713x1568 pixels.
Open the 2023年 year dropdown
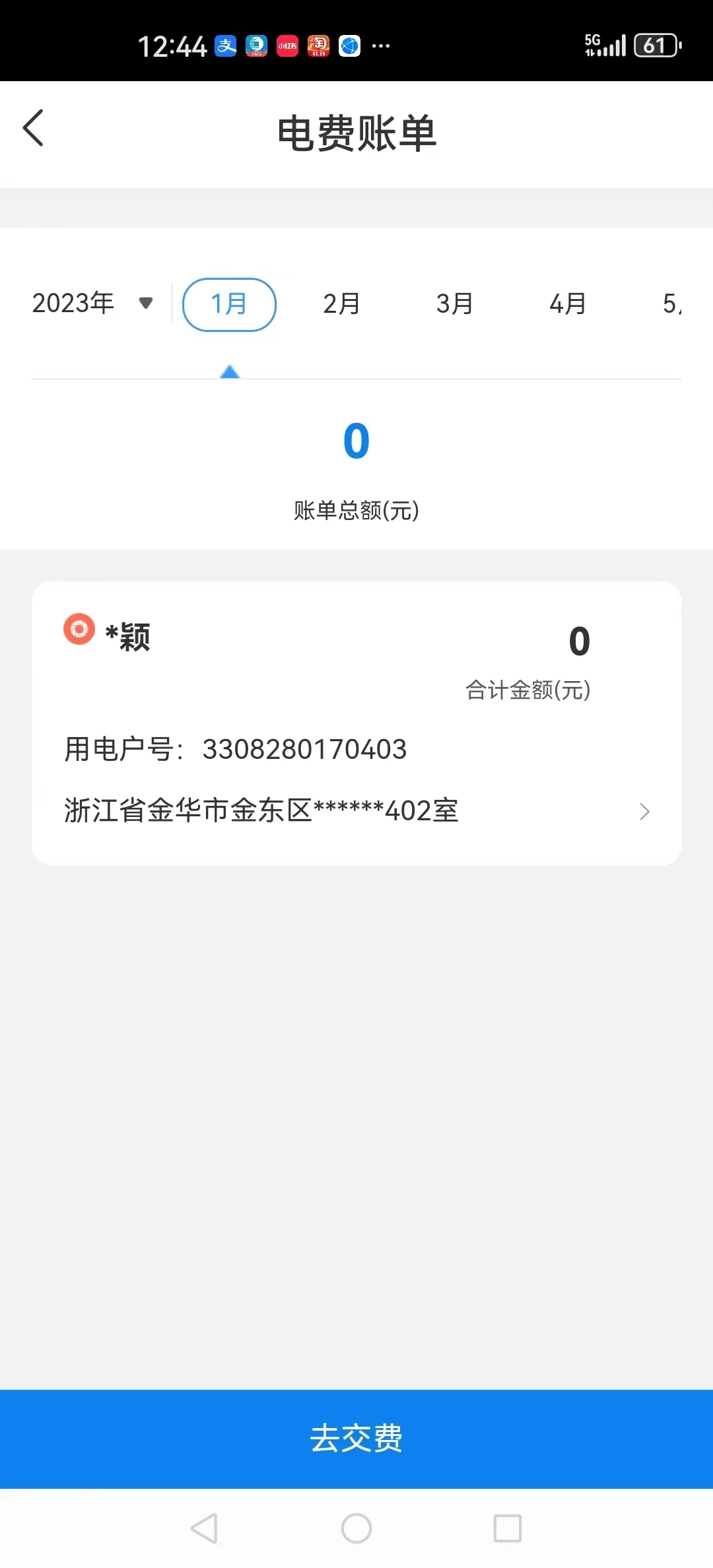click(x=92, y=304)
